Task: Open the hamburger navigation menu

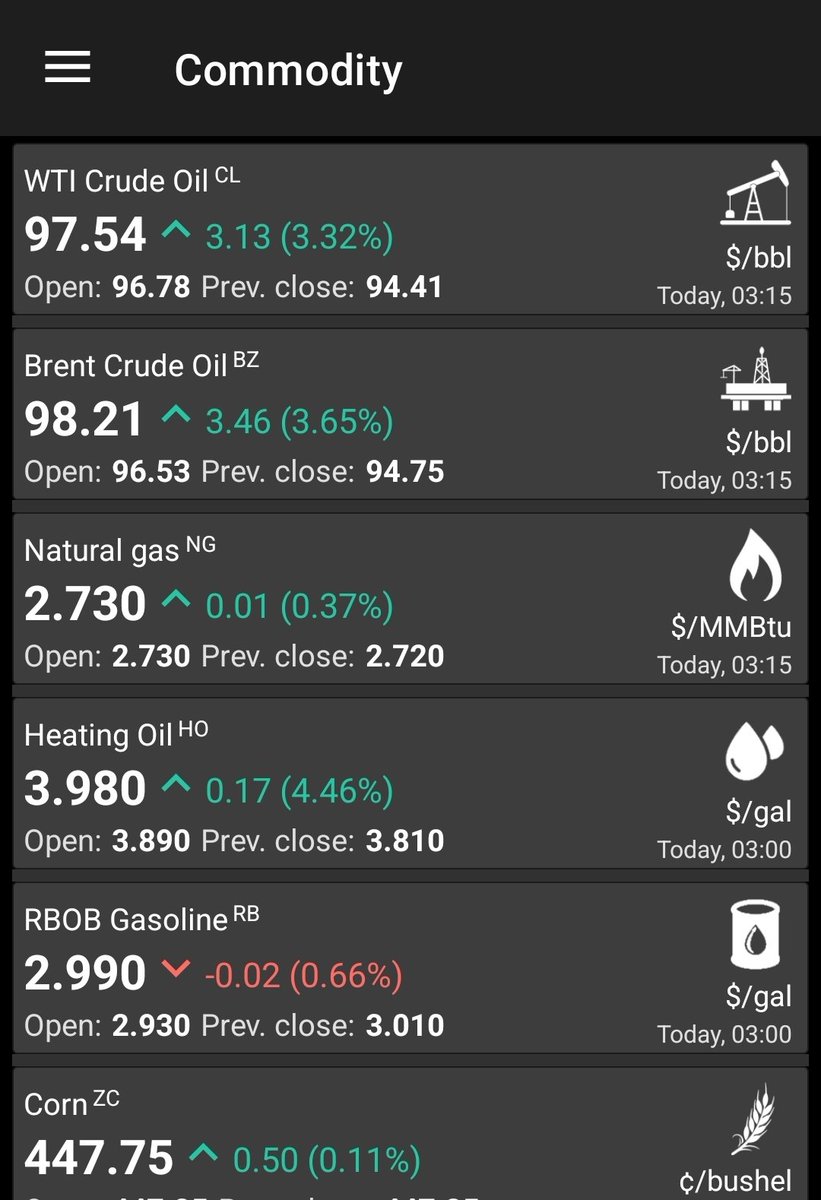Action: (x=67, y=68)
